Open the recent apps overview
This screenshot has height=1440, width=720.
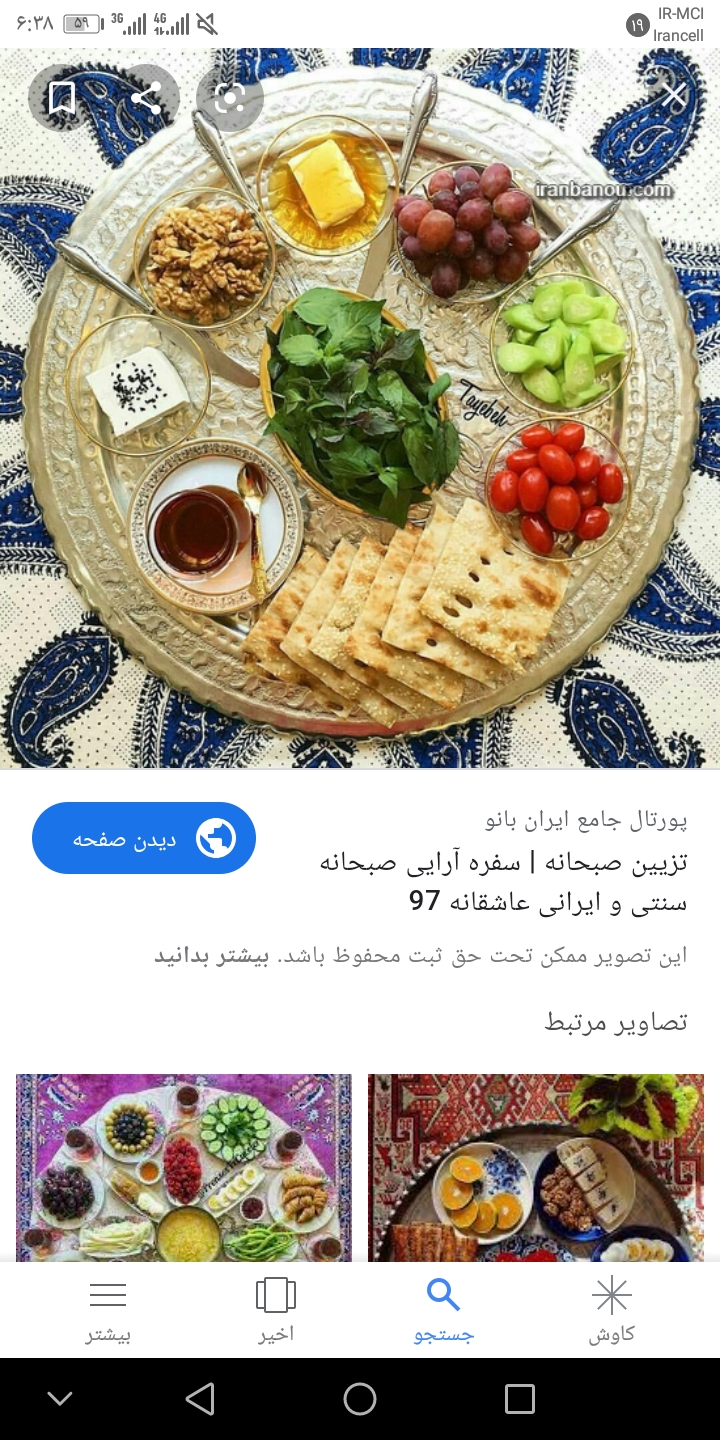(520, 1399)
